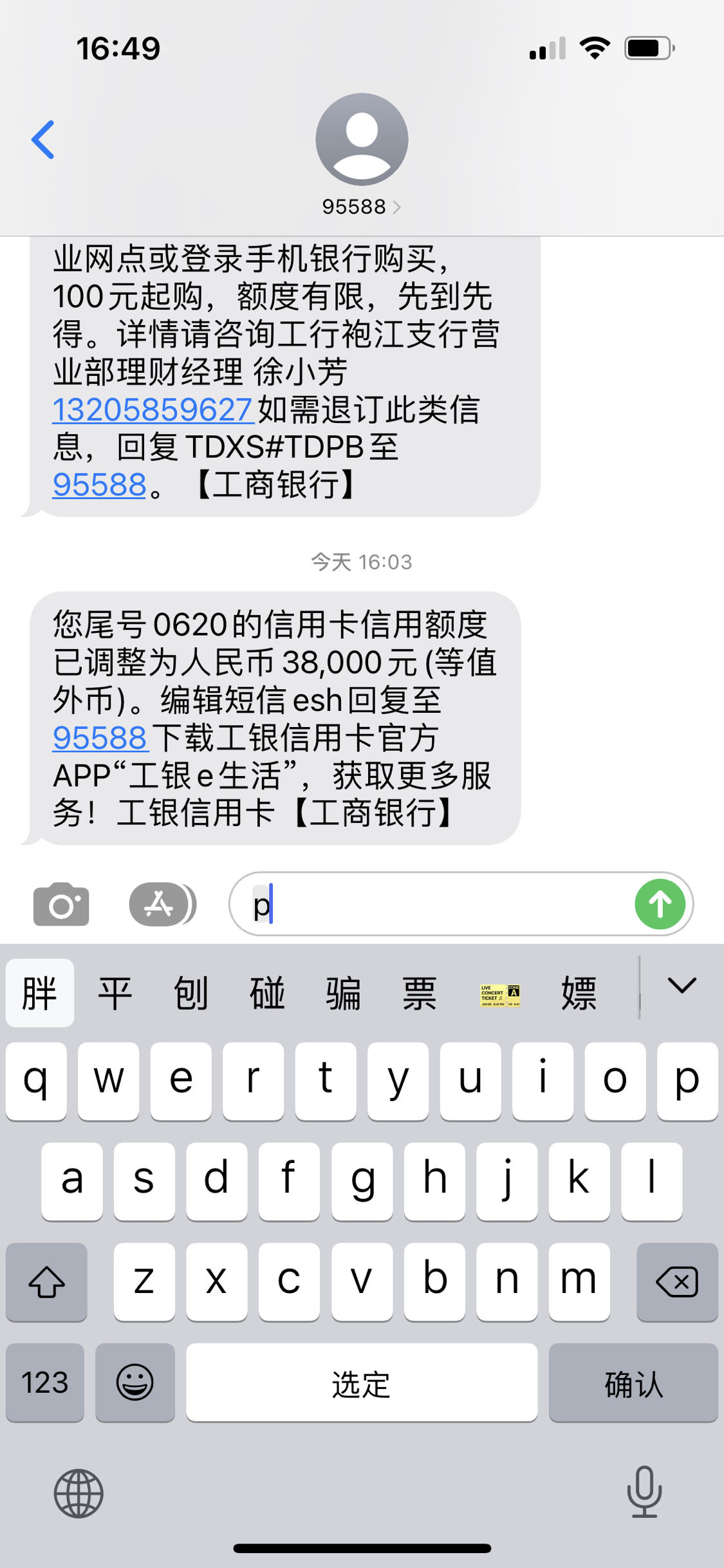Switch keyboards using the globe icon

tap(79, 1493)
